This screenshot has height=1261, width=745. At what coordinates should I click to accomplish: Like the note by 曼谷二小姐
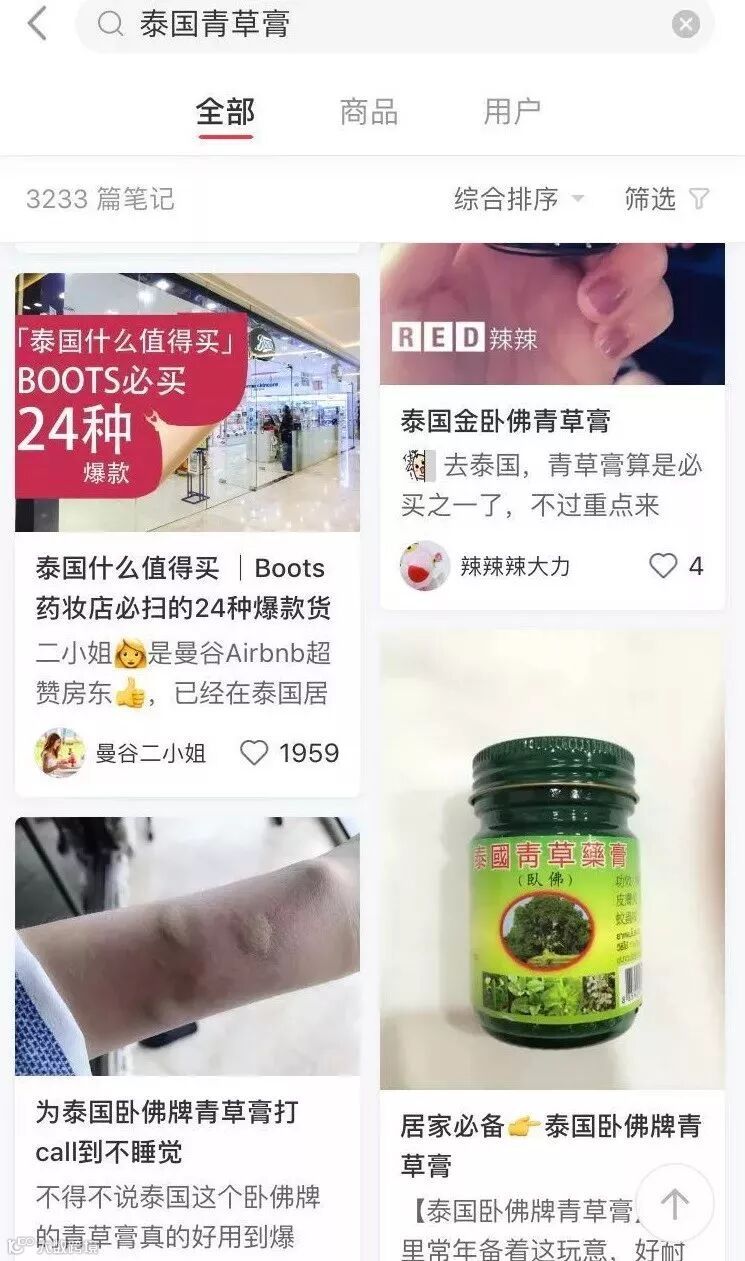click(x=255, y=752)
